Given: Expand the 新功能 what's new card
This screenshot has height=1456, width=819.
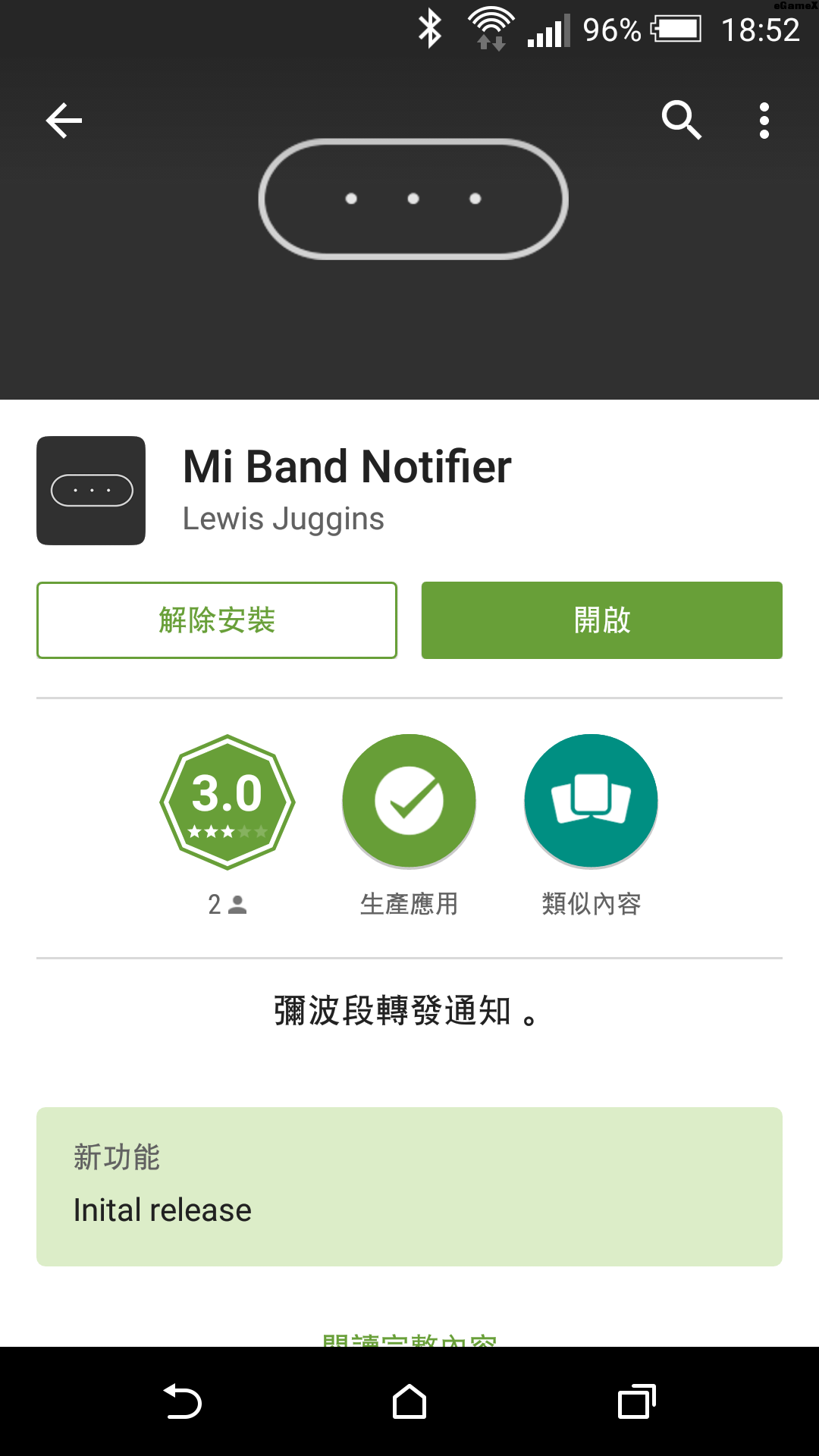Looking at the screenshot, I should (409, 1186).
